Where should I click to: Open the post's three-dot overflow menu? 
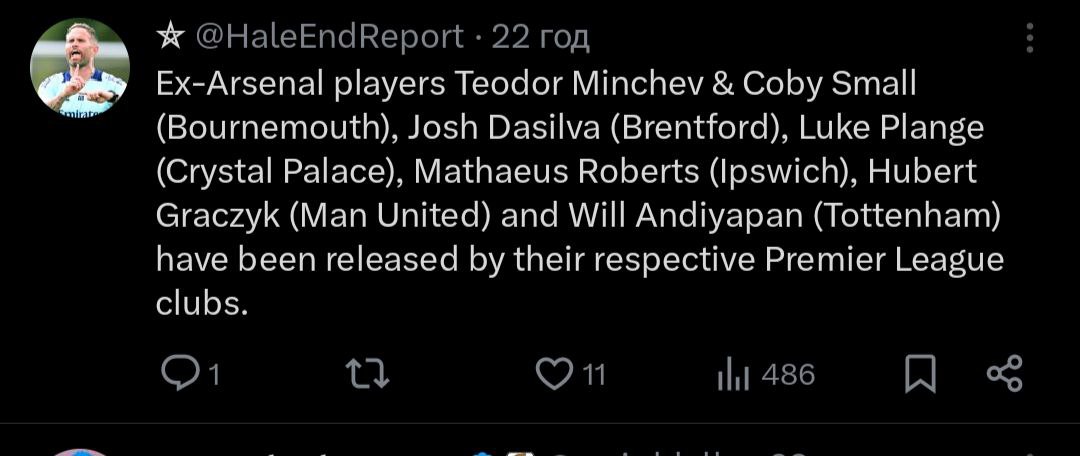coord(1031,38)
